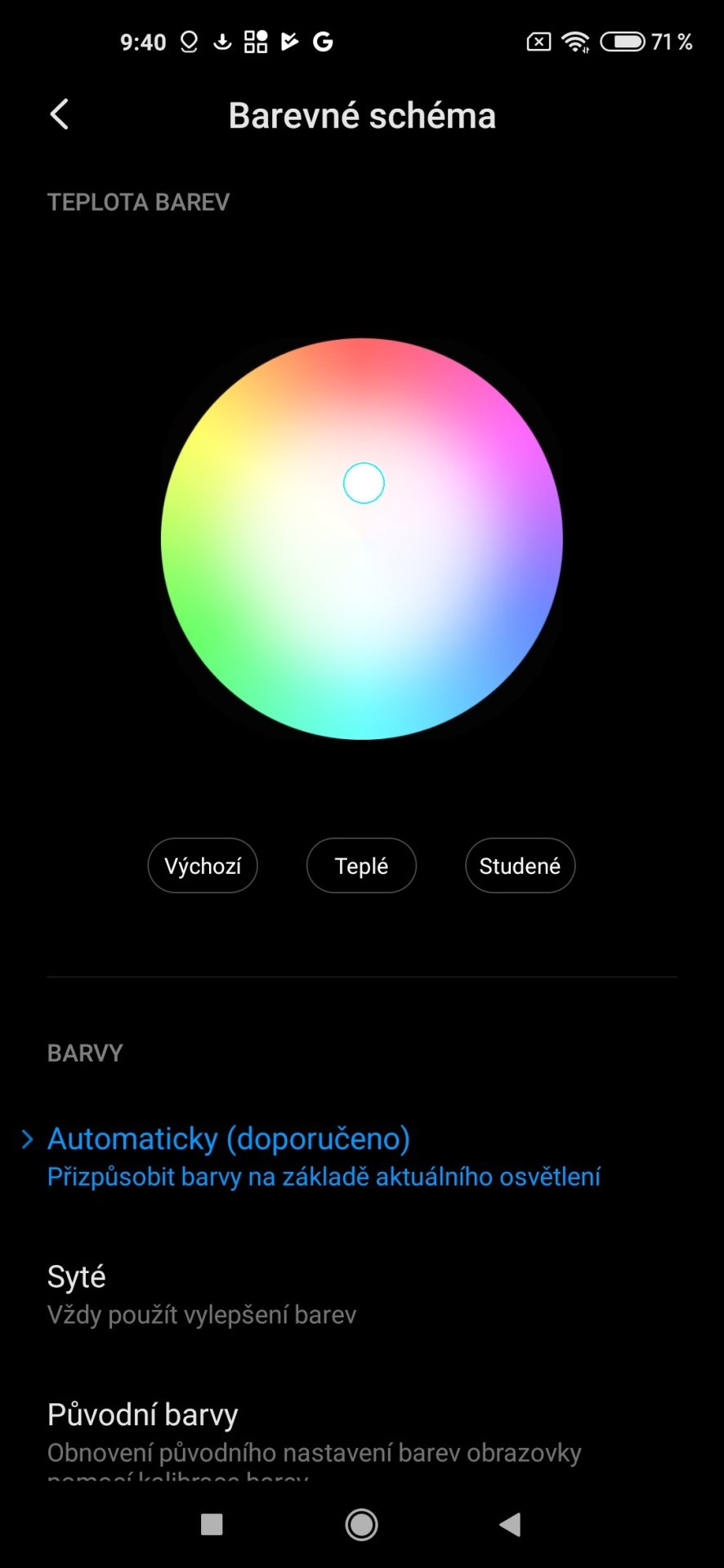This screenshot has height=1568, width=724.
Task: Tap the color temperature wheel
Action: click(x=362, y=539)
